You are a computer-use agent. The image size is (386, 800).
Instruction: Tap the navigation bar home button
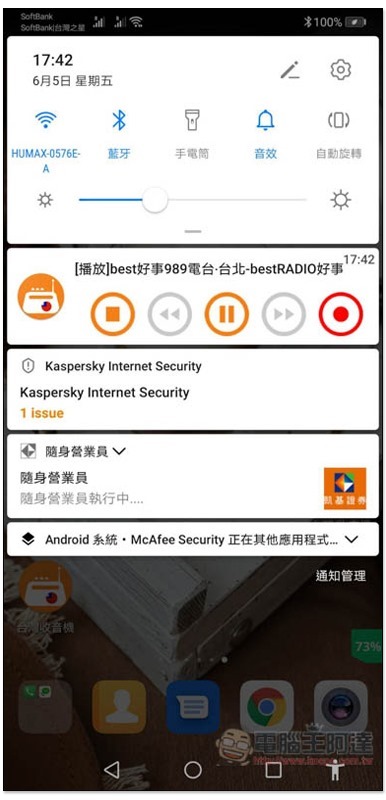coord(193,770)
